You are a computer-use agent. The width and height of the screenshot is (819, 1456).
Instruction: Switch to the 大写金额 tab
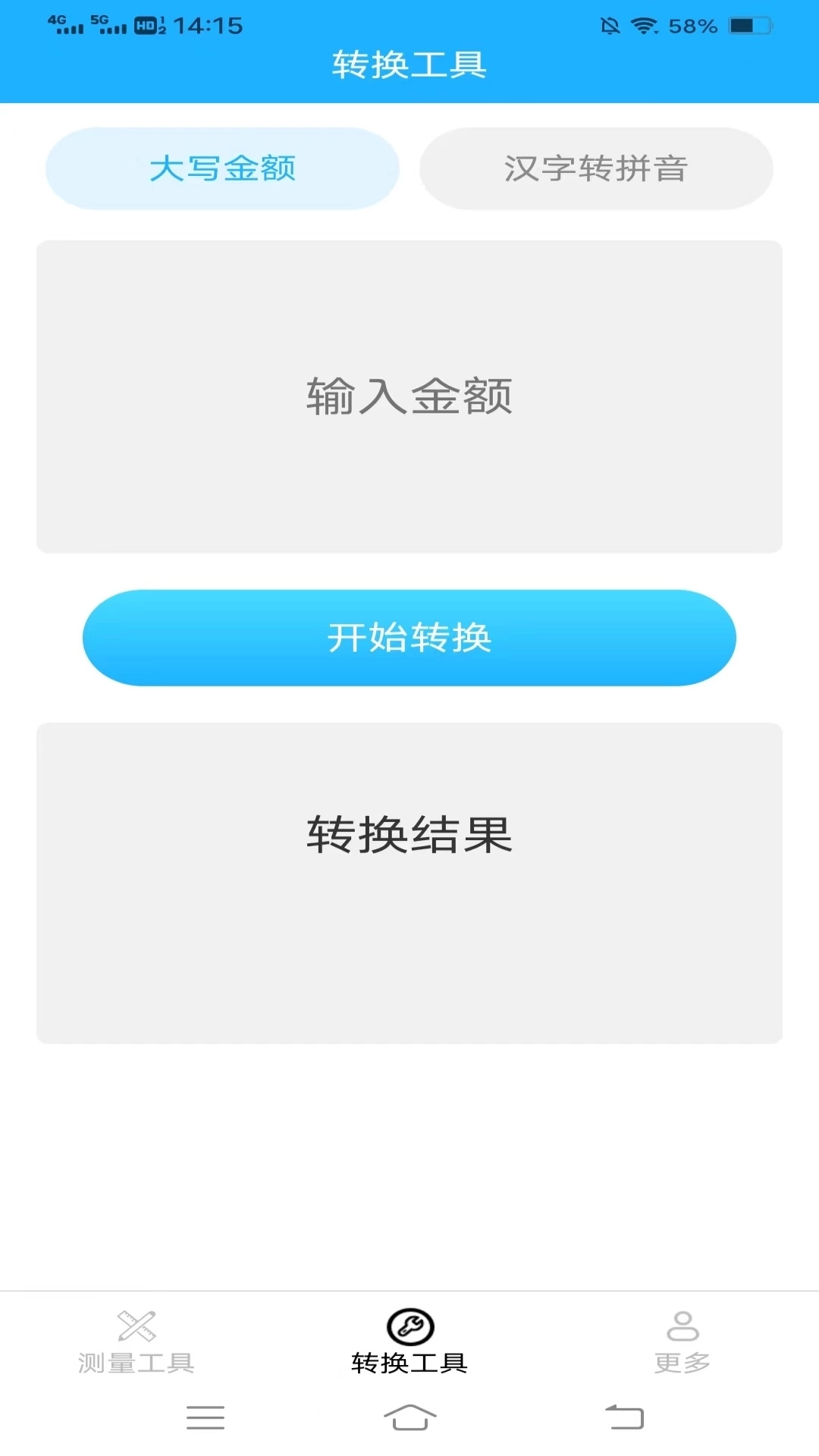point(223,168)
